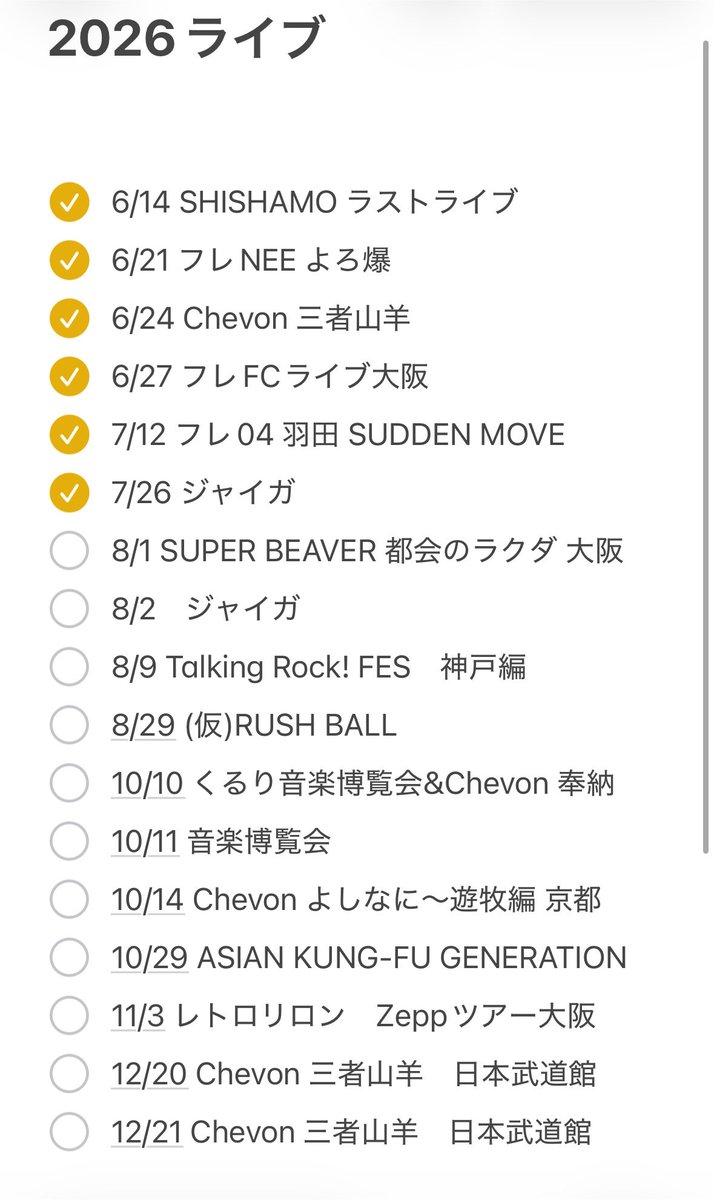Uncheck the 6/14 SHISHAMO ラストライブ item
This screenshot has width=714, height=1200.
[69, 203]
